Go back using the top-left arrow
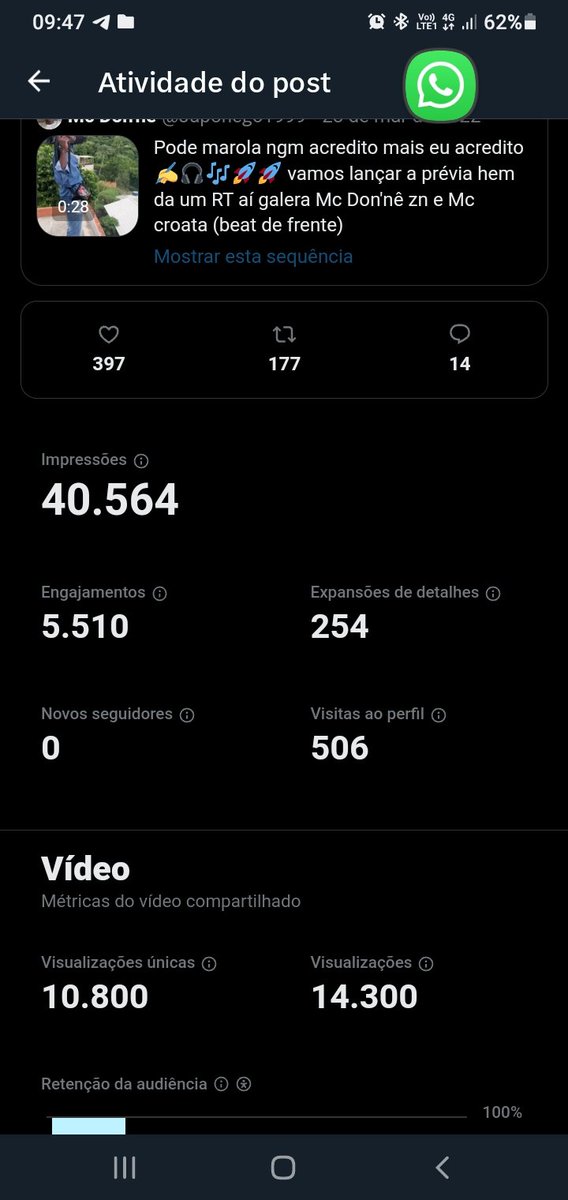 [x=39, y=82]
